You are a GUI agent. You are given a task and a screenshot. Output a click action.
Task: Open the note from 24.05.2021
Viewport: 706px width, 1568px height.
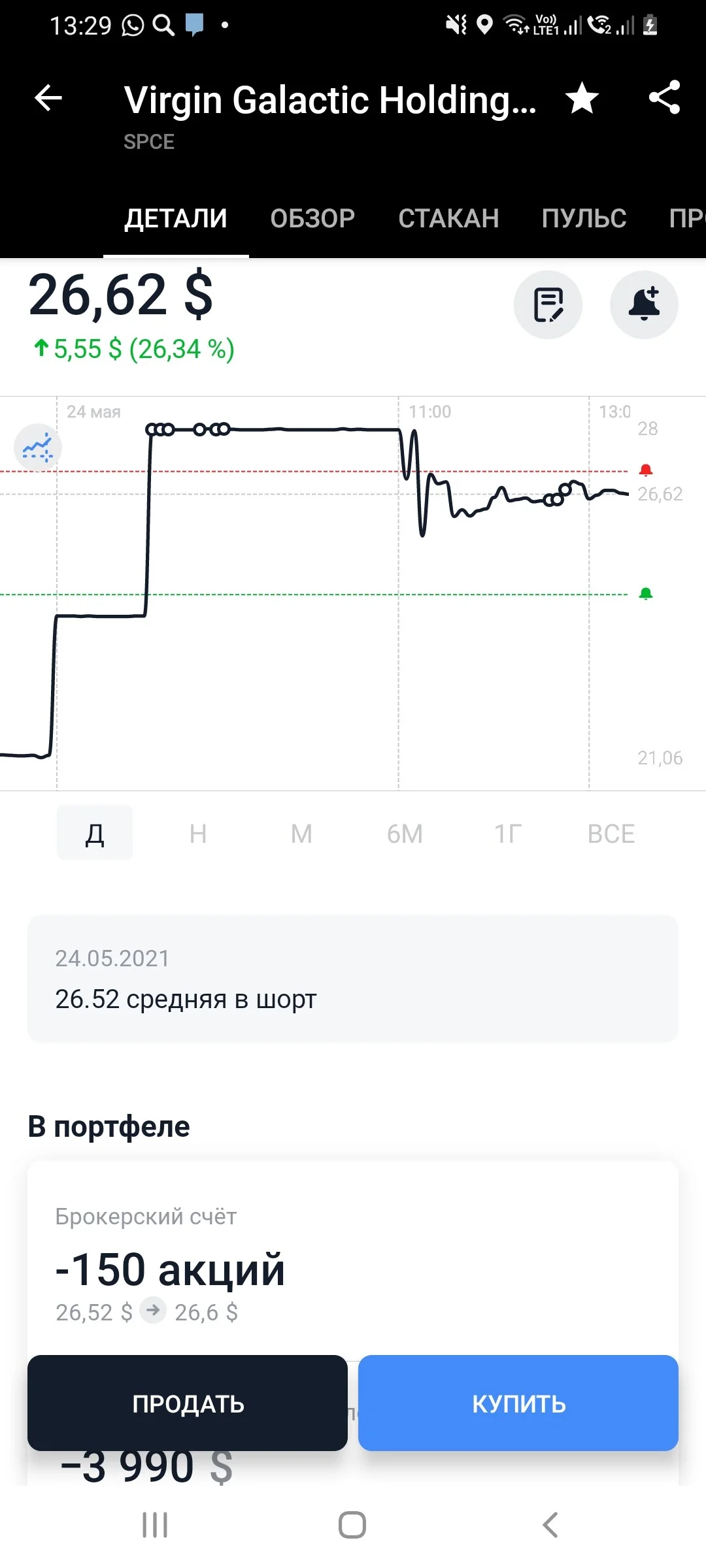coord(353,979)
